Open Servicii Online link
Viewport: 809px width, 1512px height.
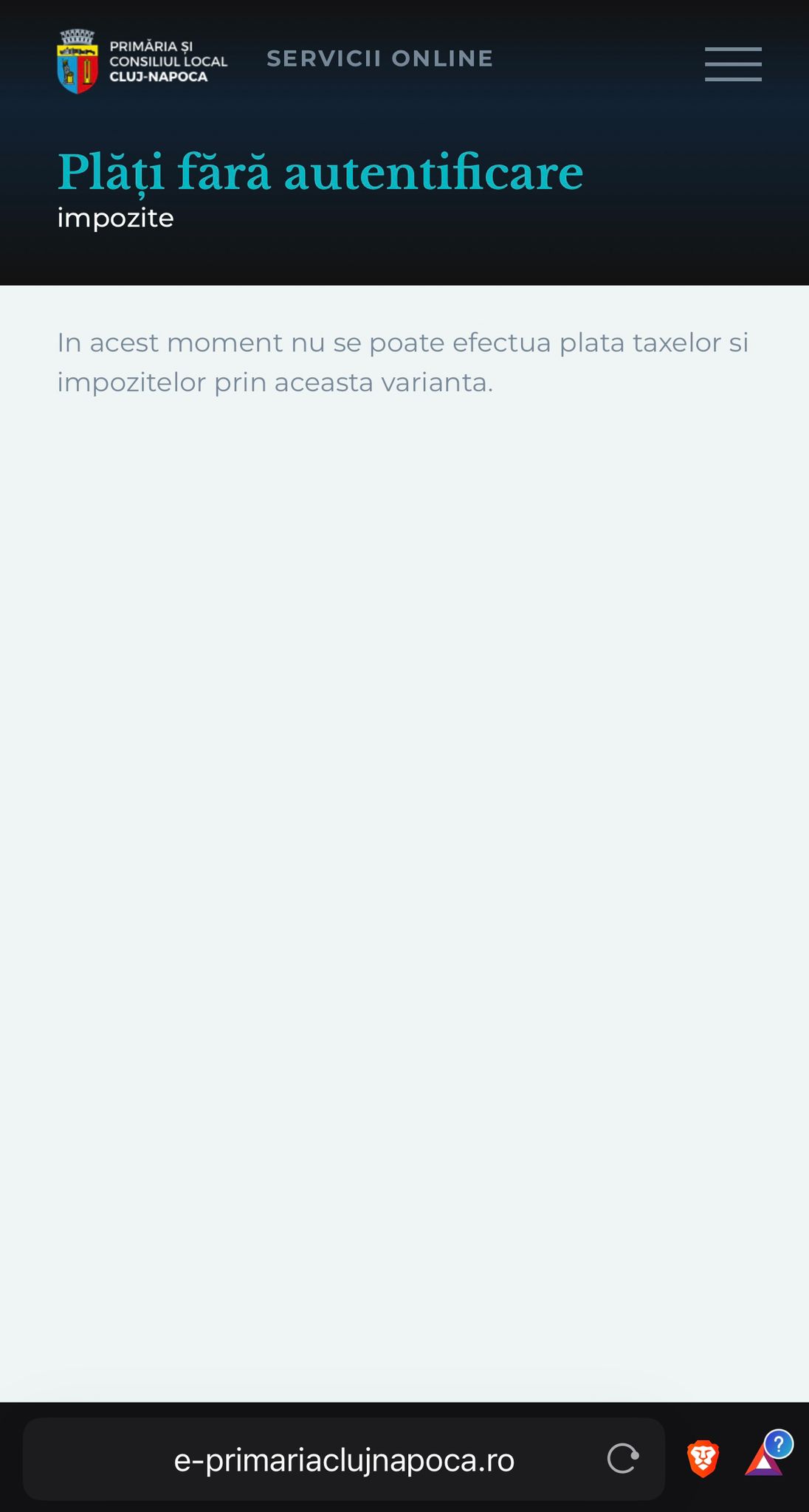point(380,58)
